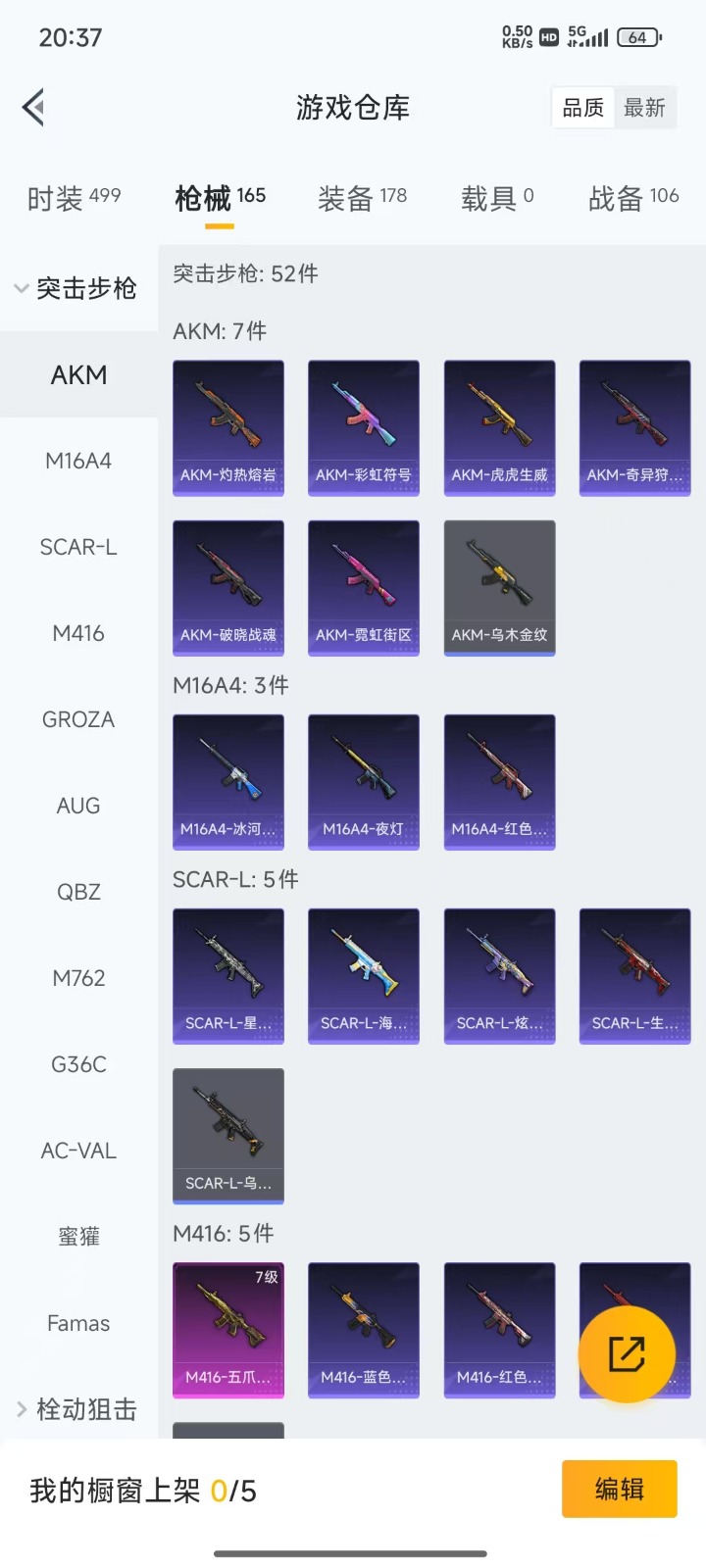
Task: Tap the 编辑 button
Action: coord(620,1489)
